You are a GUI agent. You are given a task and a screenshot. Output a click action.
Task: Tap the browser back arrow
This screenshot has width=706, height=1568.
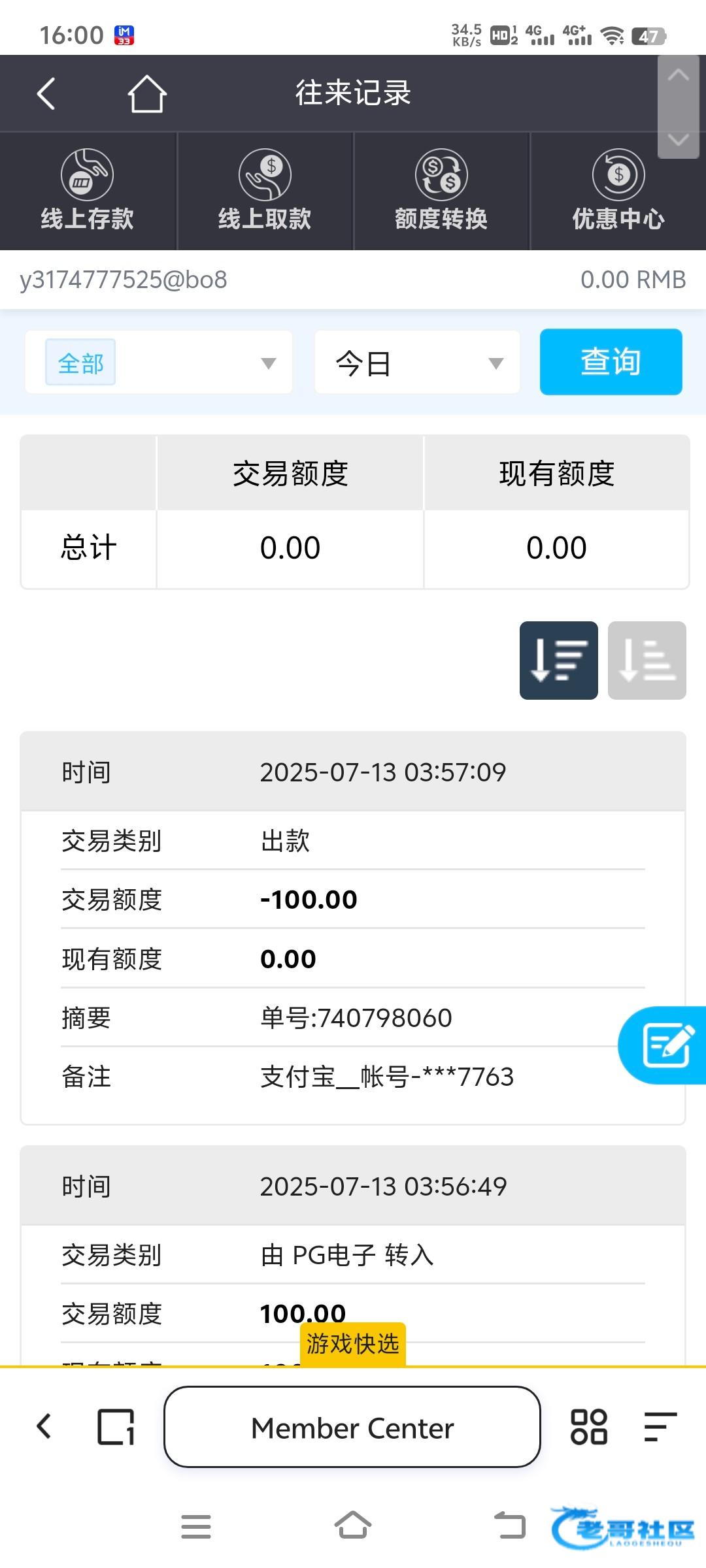coord(44,1426)
